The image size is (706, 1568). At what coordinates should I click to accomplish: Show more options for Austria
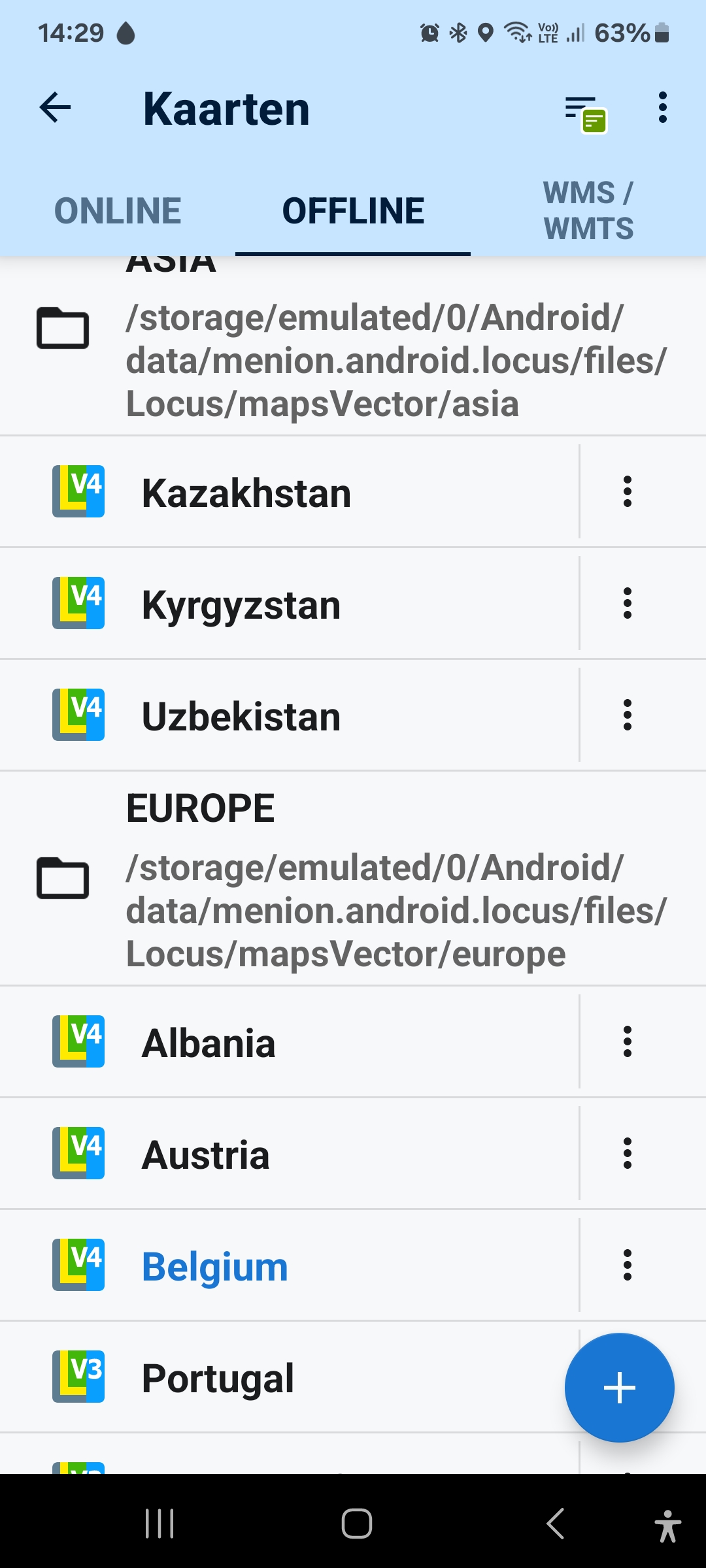point(627,1154)
